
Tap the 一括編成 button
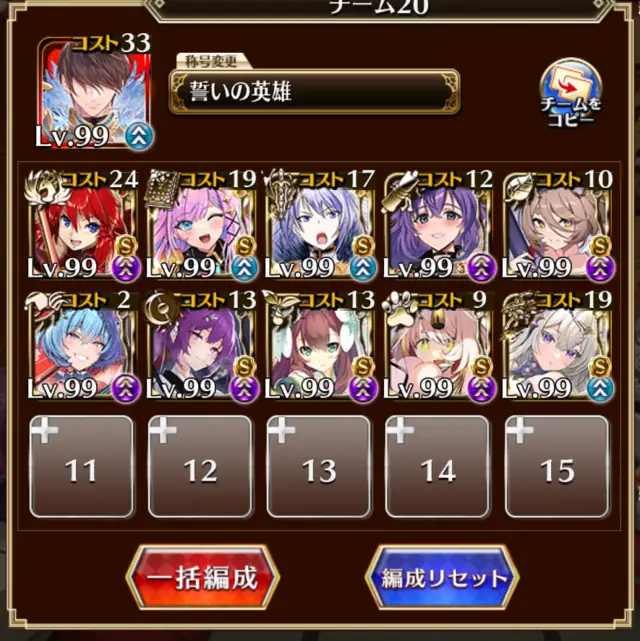point(202,578)
